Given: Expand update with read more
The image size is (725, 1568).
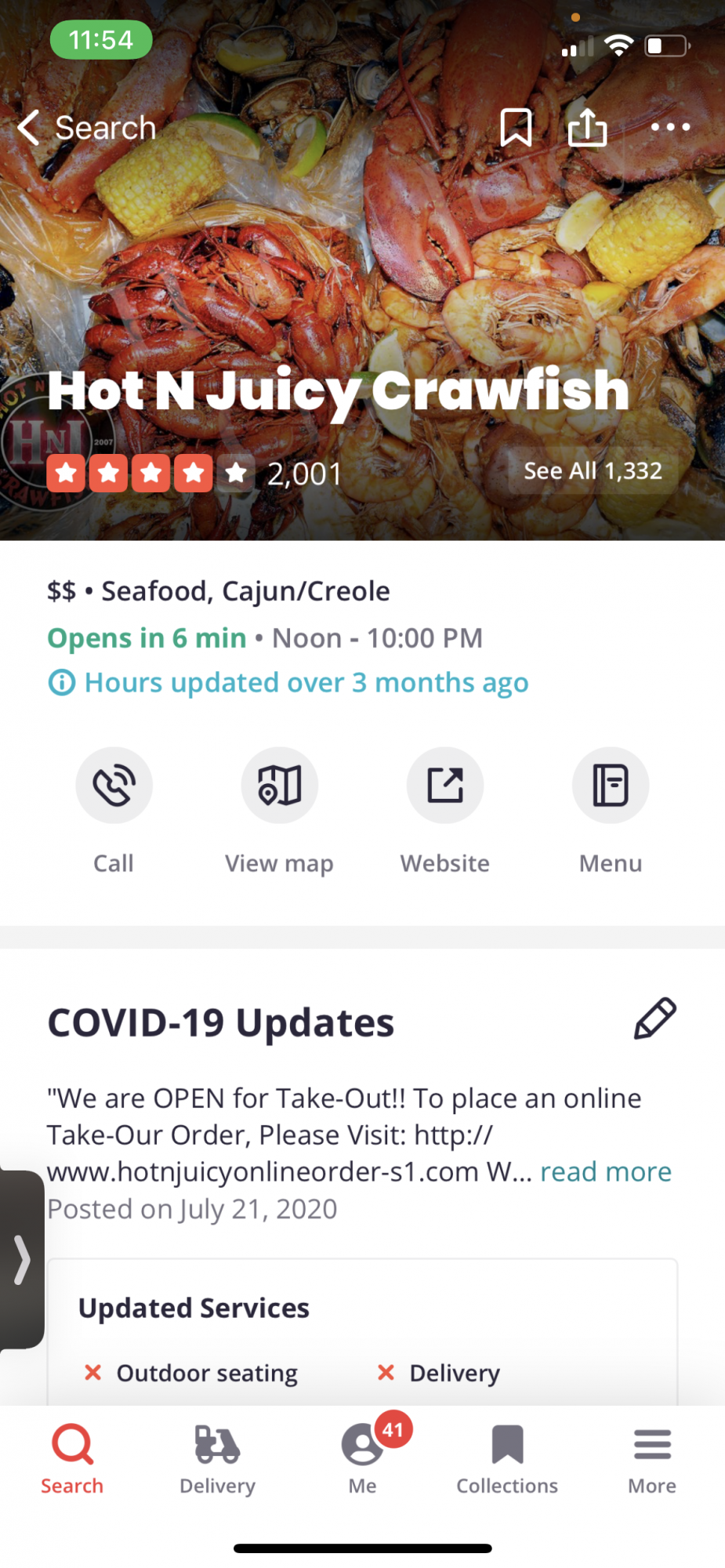Looking at the screenshot, I should click(x=606, y=1171).
